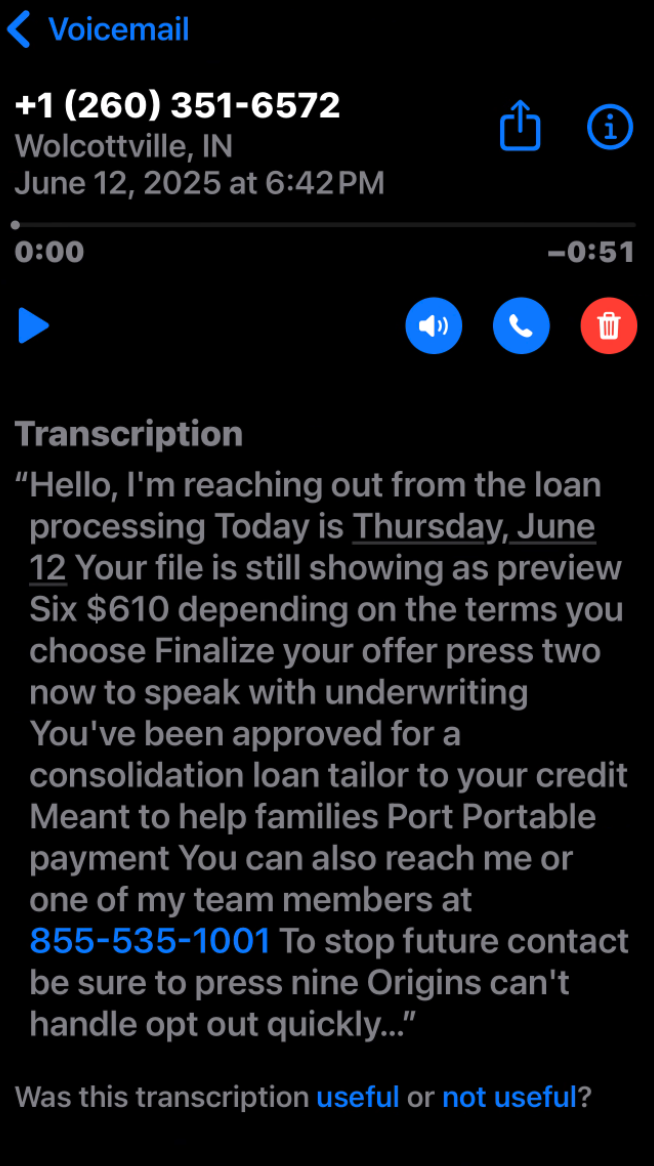This screenshot has height=1166, width=654.
Task: Mark the transcription as not useful
Action: click(x=509, y=1097)
